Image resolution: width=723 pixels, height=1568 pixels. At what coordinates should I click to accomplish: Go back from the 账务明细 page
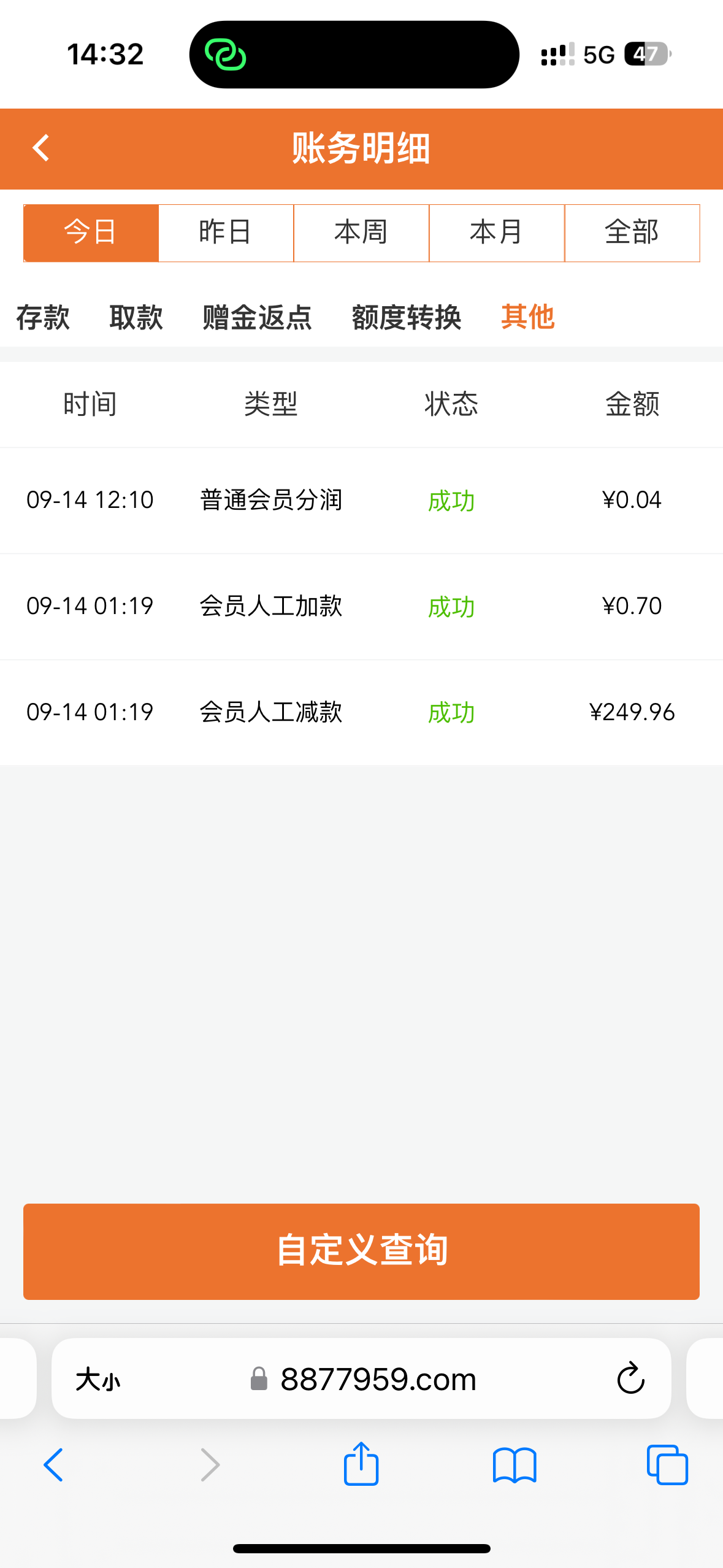[x=40, y=148]
